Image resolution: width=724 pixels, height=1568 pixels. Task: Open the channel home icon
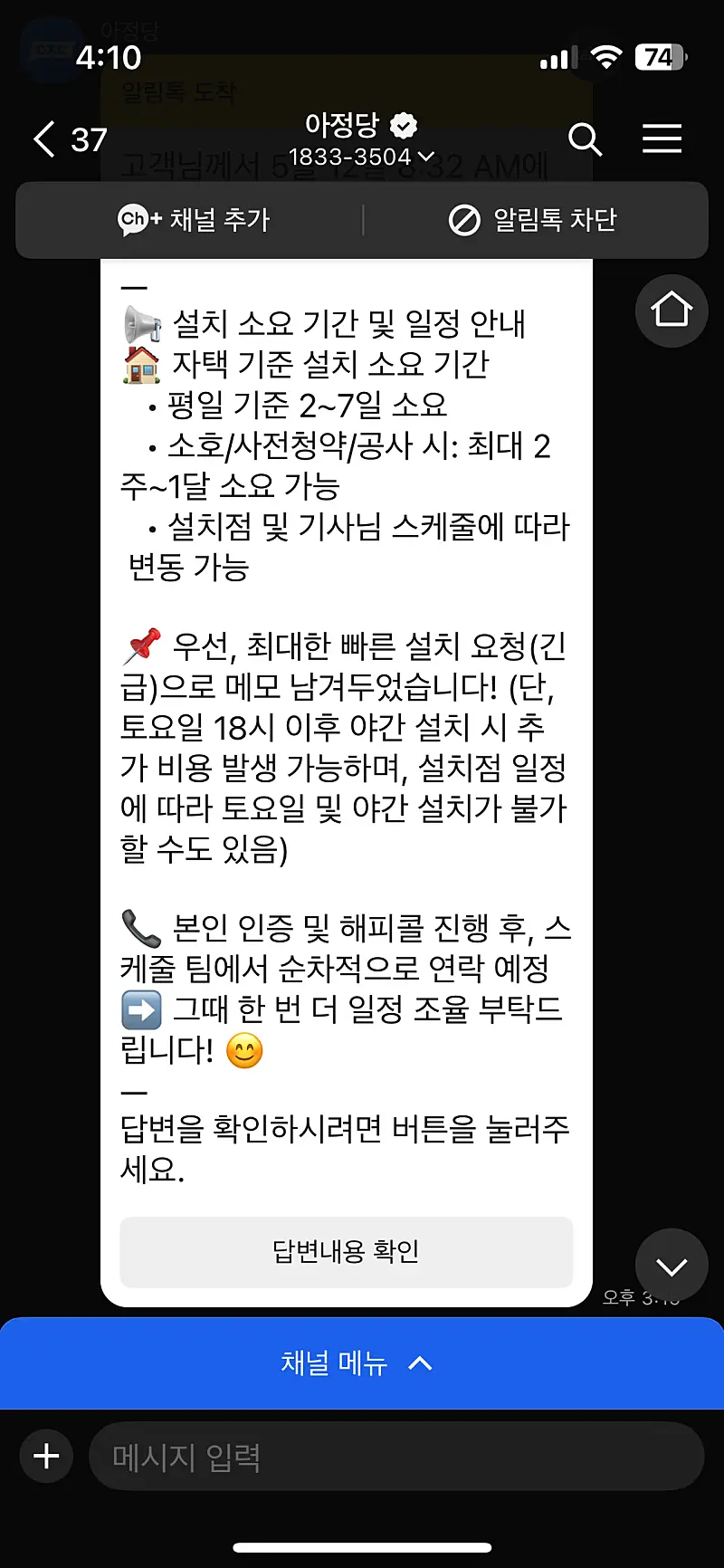click(x=672, y=311)
